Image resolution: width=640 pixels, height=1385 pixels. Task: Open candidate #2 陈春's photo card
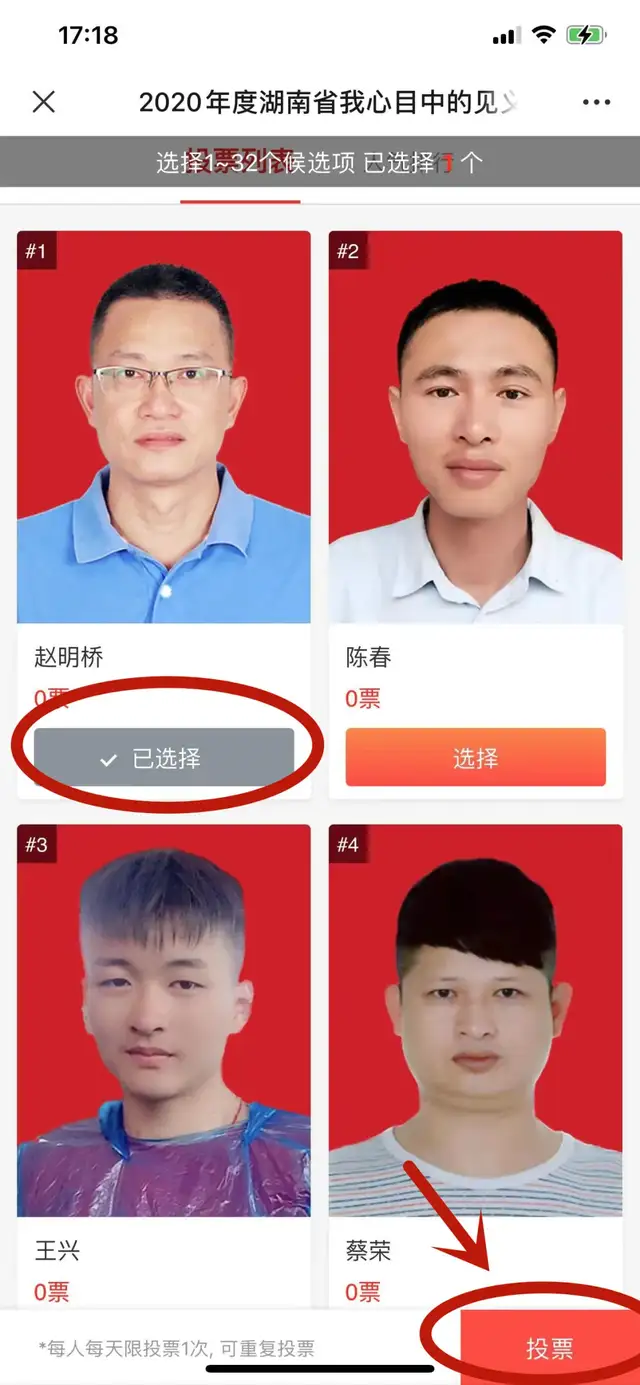475,428
